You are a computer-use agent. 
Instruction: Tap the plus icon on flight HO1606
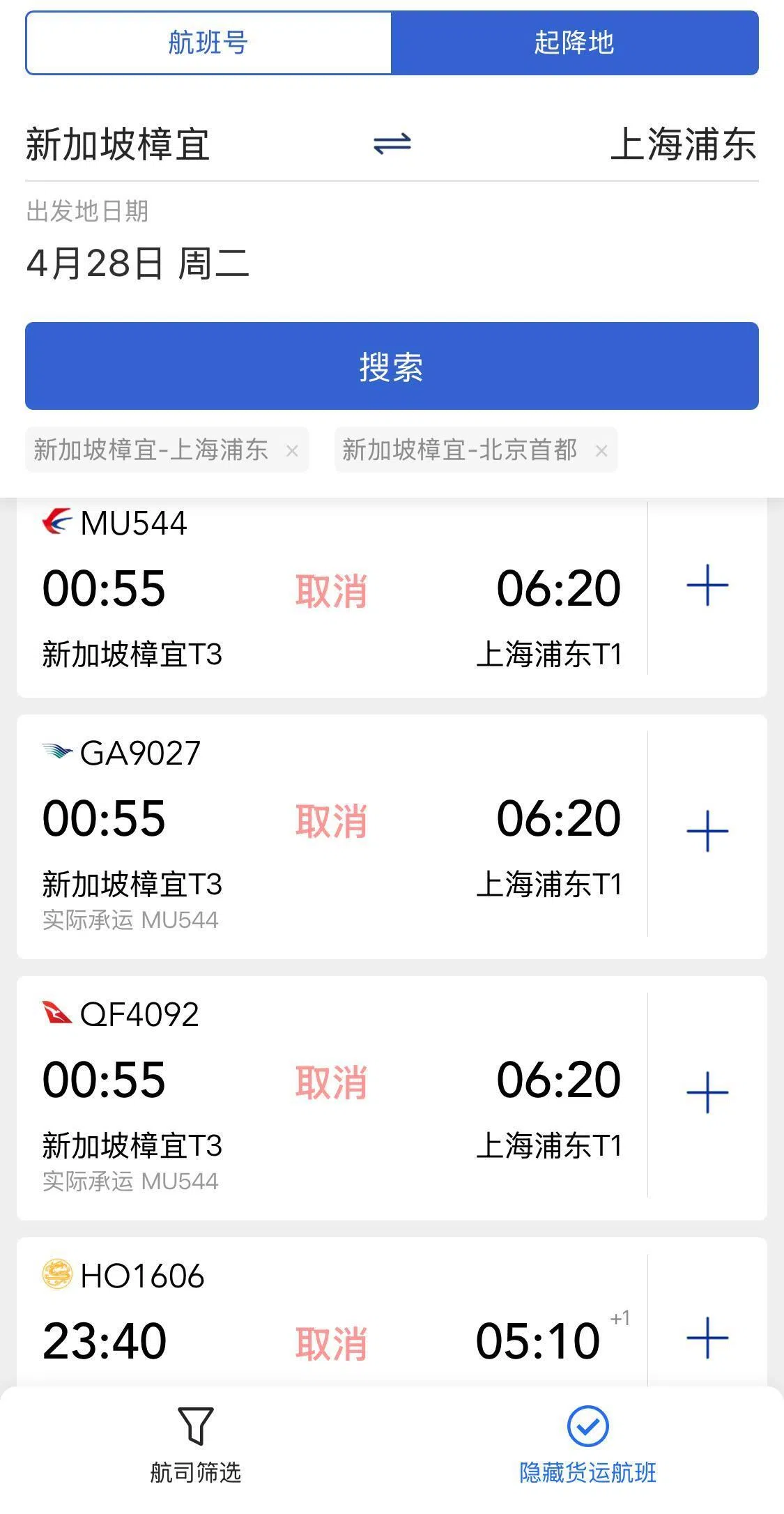[x=707, y=1338]
